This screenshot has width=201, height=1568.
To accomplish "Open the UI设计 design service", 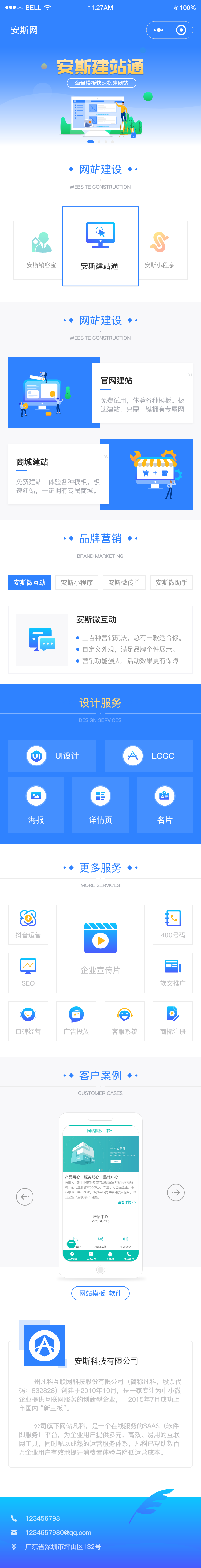I will [52, 755].
